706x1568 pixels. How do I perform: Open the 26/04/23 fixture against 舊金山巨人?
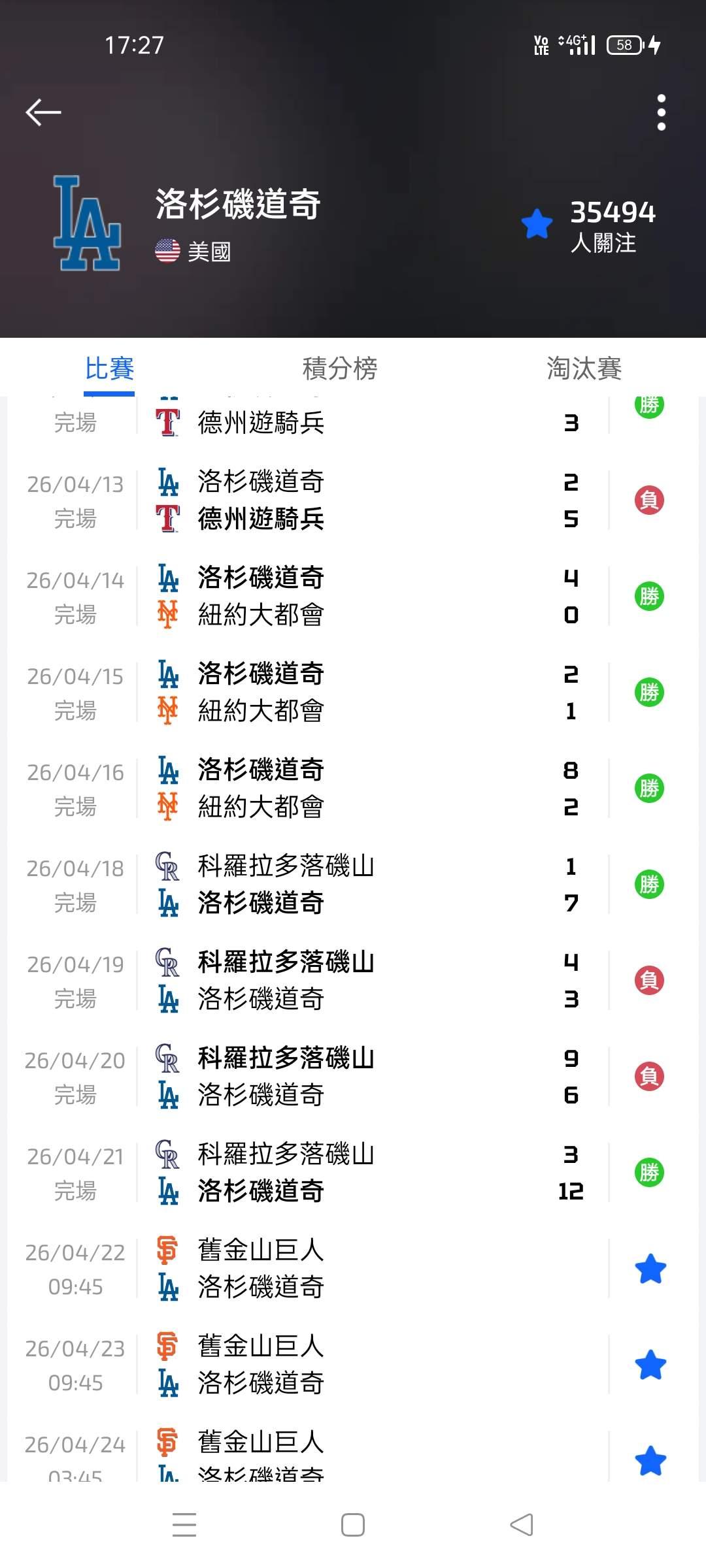(353, 1365)
